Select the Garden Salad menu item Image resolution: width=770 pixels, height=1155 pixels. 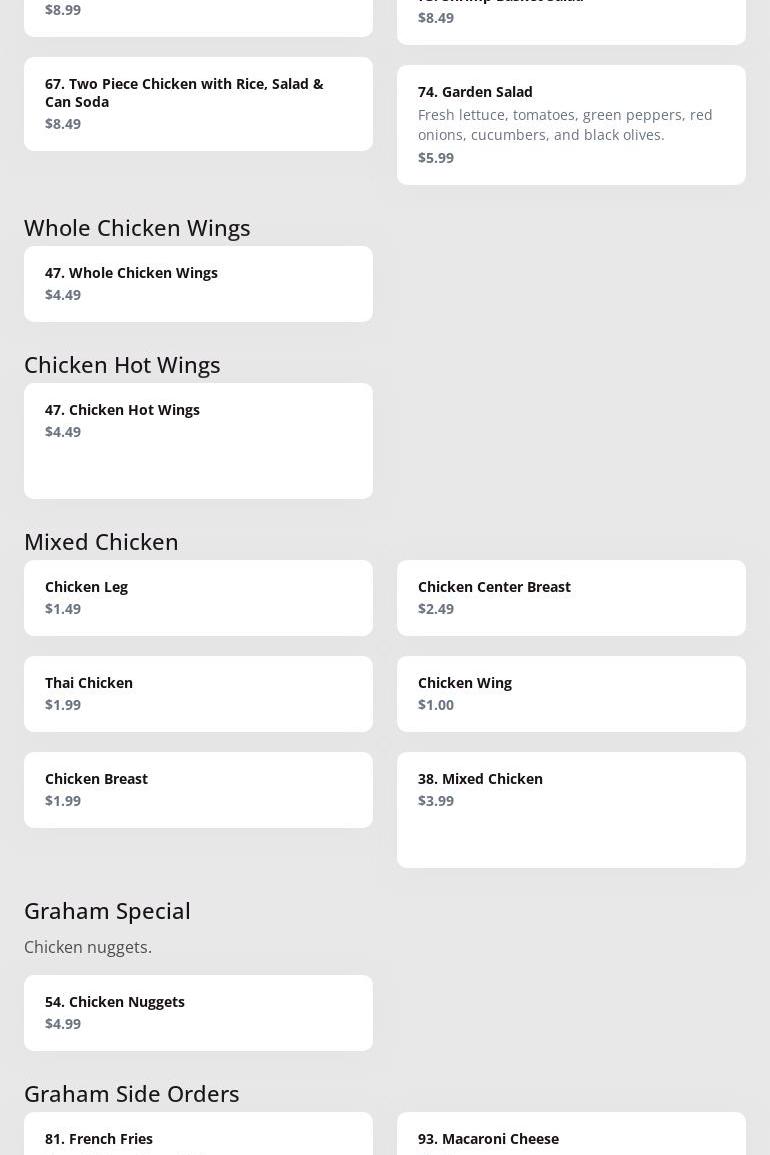click(x=570, y=124)
